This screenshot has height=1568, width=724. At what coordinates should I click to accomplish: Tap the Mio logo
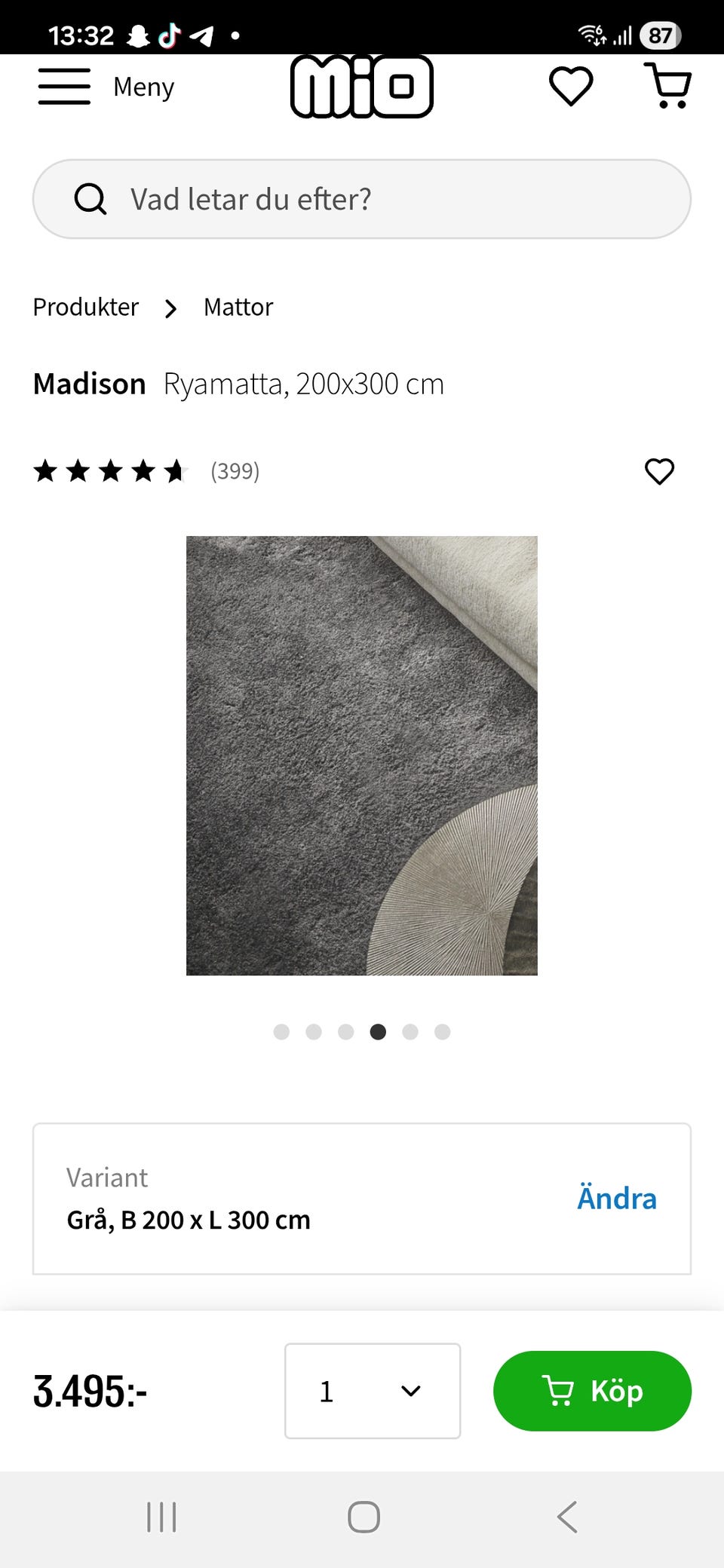(x=362, y=86)
